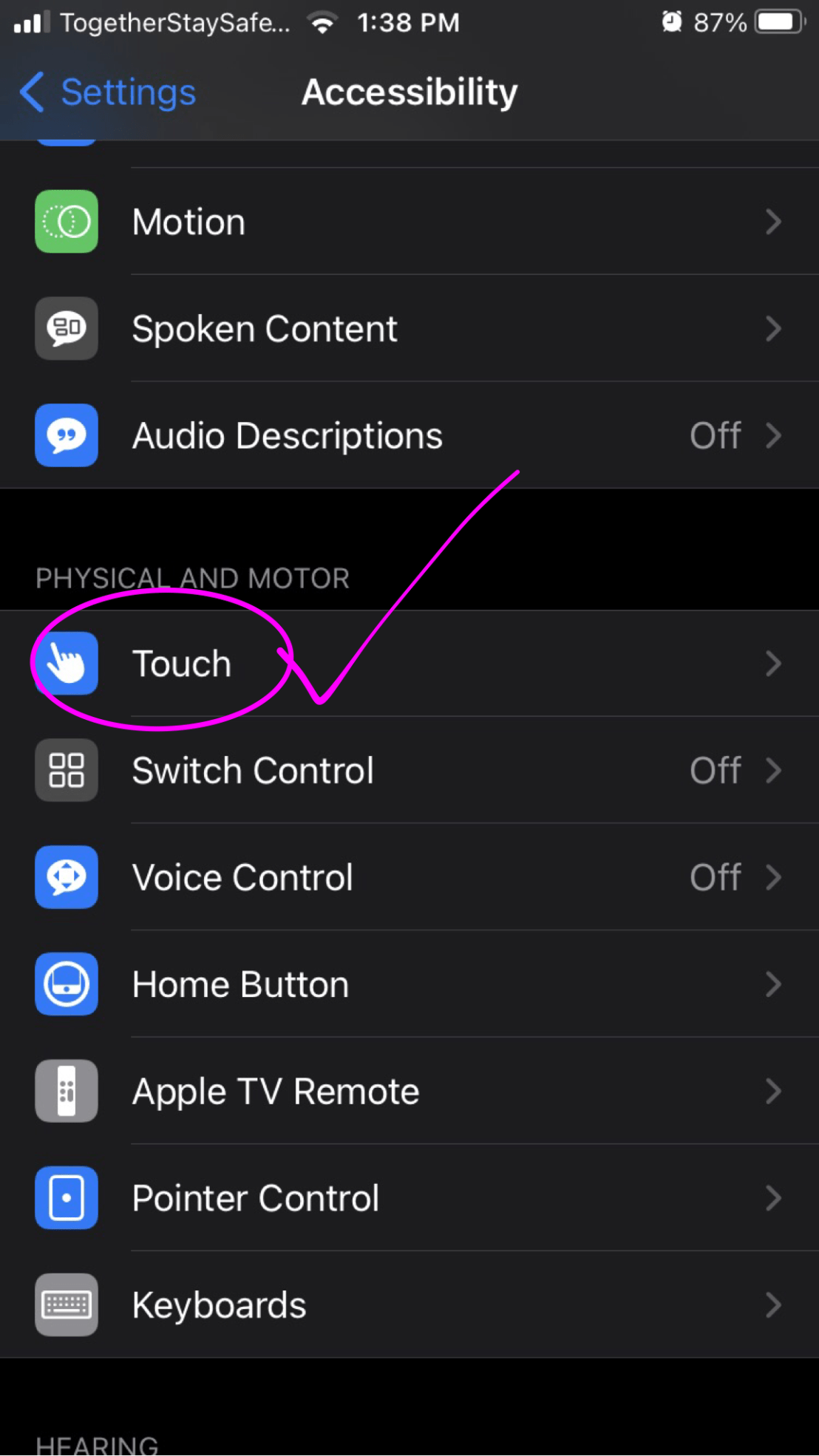Open Spoken Content options
This screenshot has width=819, height=1456.
click(x=409, y=329)
